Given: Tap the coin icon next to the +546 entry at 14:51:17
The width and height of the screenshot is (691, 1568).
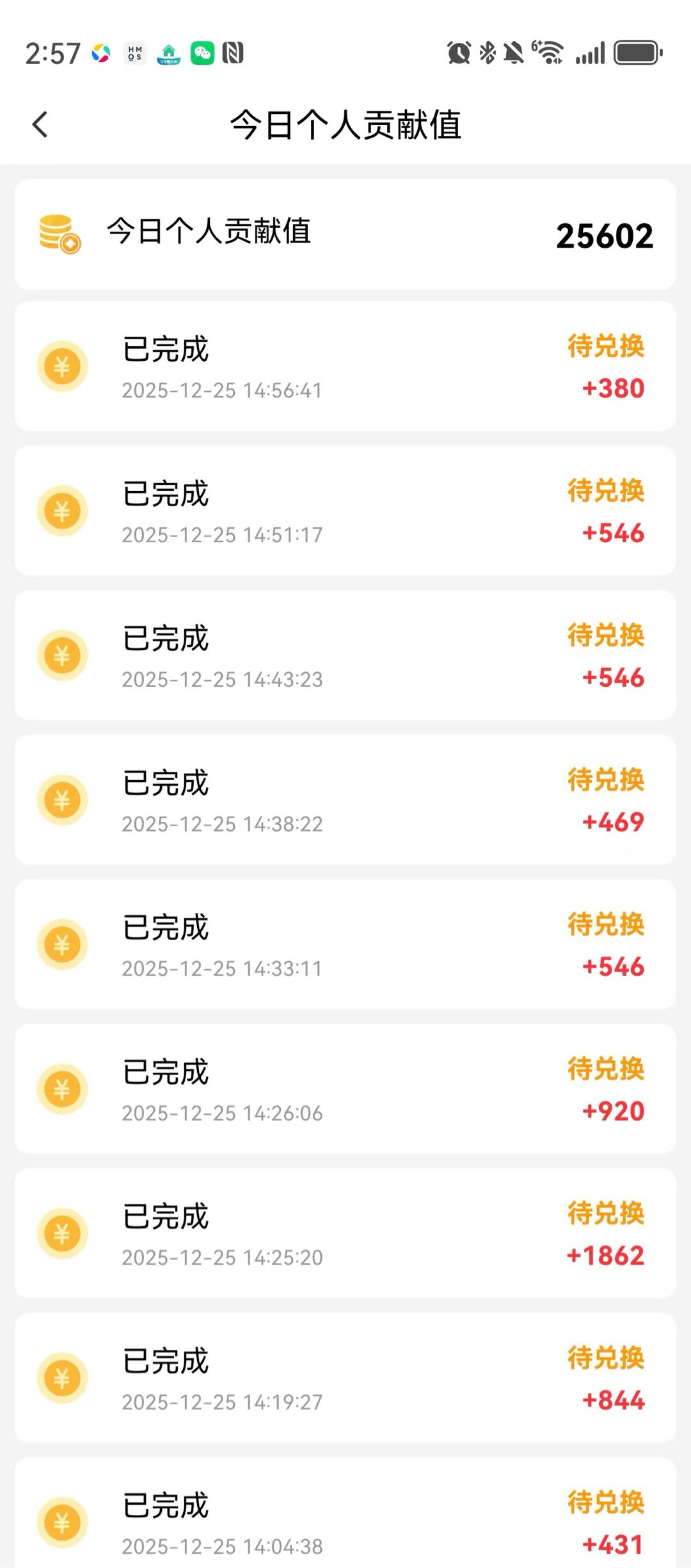Looking at the screenshot, I should 62,512.
